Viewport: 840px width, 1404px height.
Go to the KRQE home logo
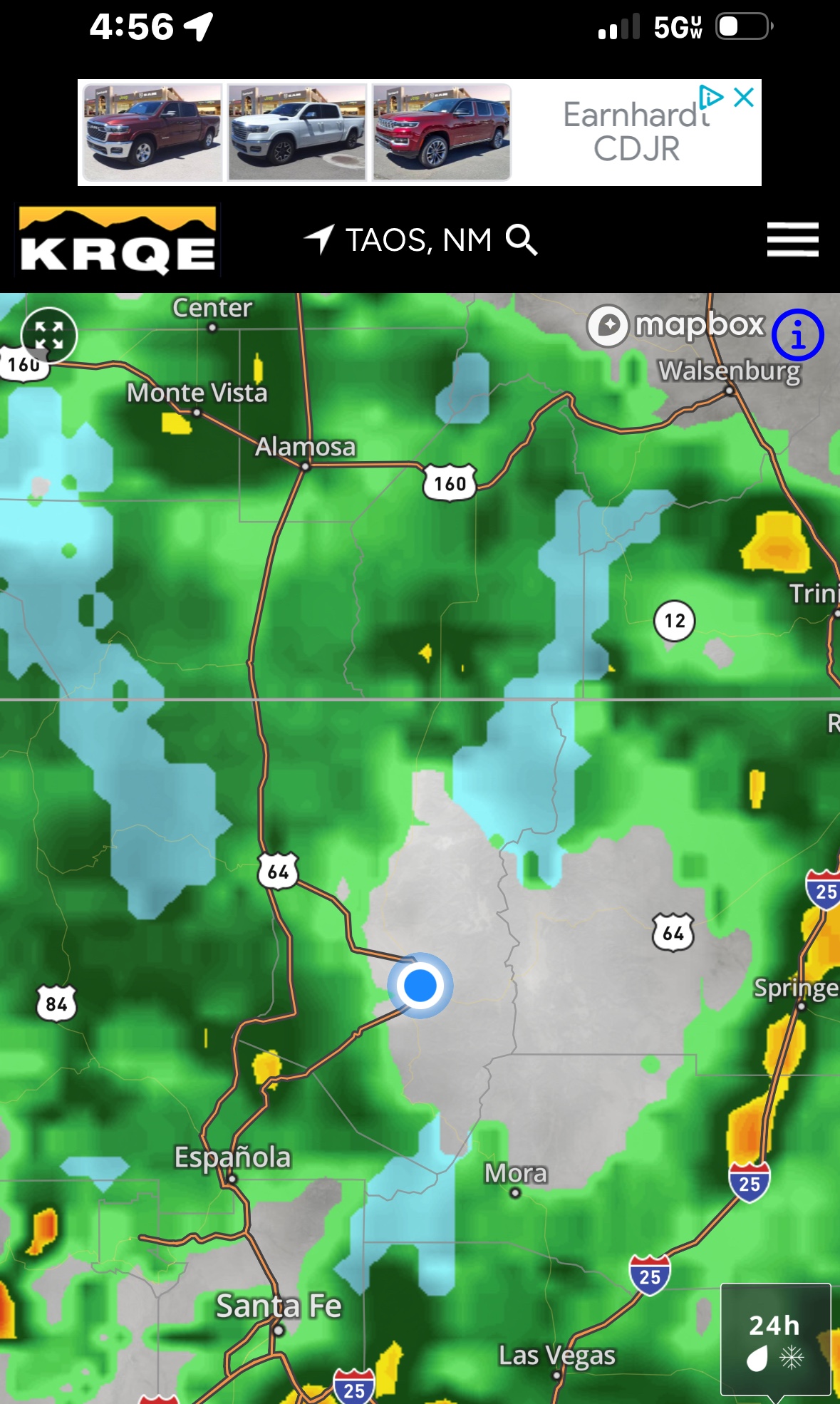point(118,240)
